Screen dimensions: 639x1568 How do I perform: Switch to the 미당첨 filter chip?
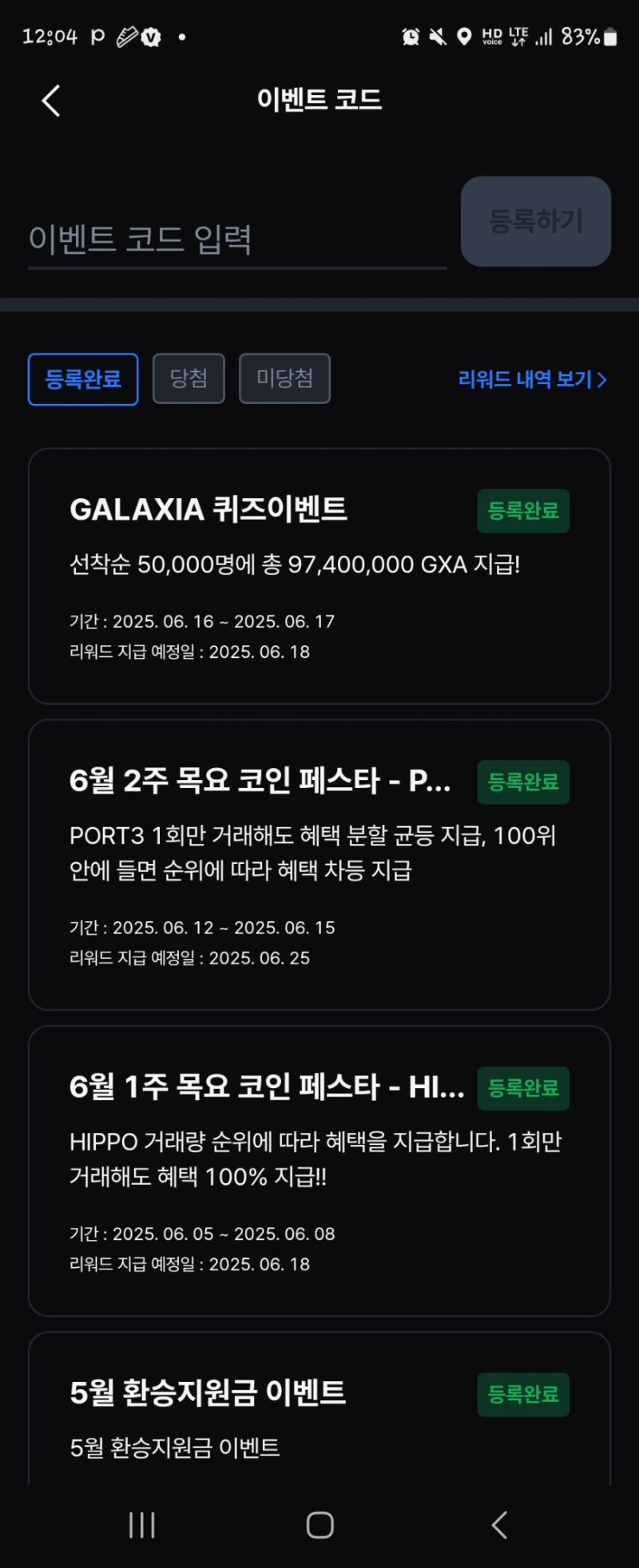pos(284,378)
